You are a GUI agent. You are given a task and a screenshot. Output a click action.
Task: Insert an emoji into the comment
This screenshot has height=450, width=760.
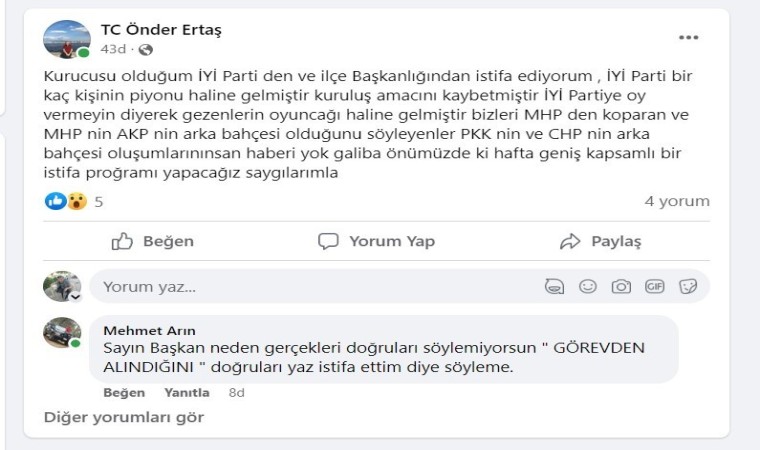click(588, 286)
